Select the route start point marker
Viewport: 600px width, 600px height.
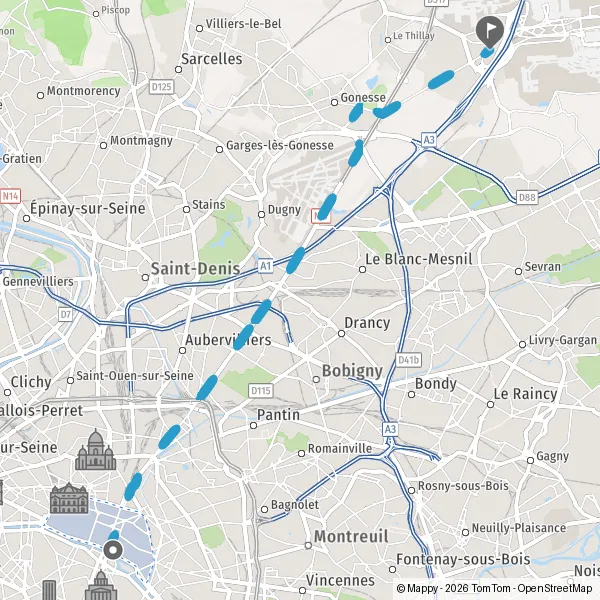pyautogui.click(x=113, y=550)
